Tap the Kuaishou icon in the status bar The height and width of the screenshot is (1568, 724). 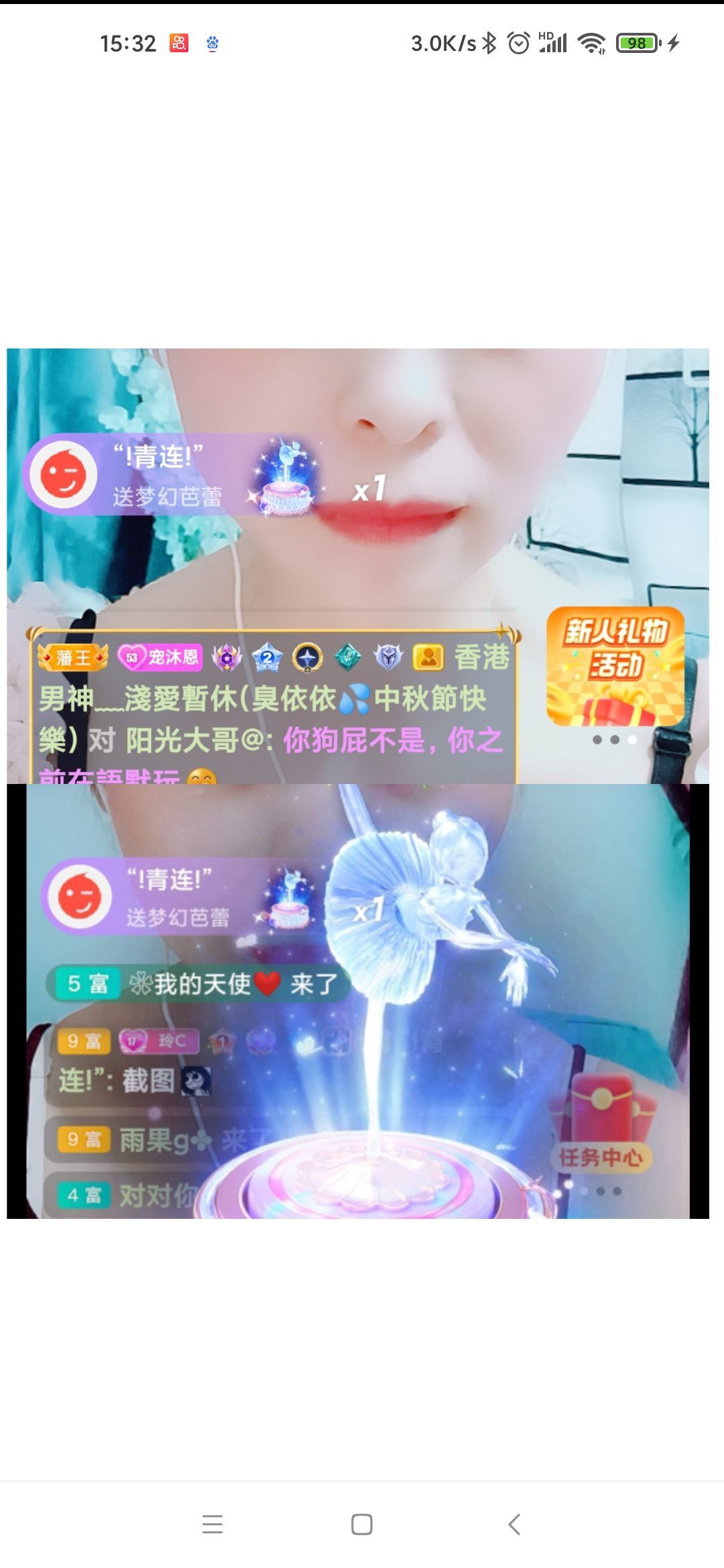[180, 44]
